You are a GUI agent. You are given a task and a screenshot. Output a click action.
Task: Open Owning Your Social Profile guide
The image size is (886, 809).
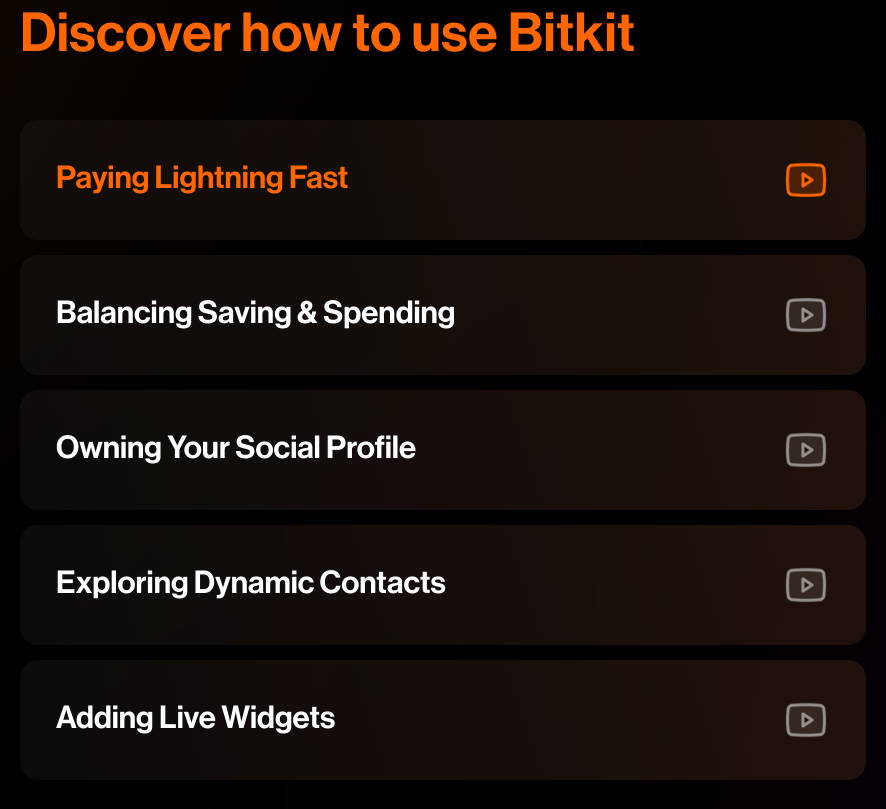pos(236,448)
